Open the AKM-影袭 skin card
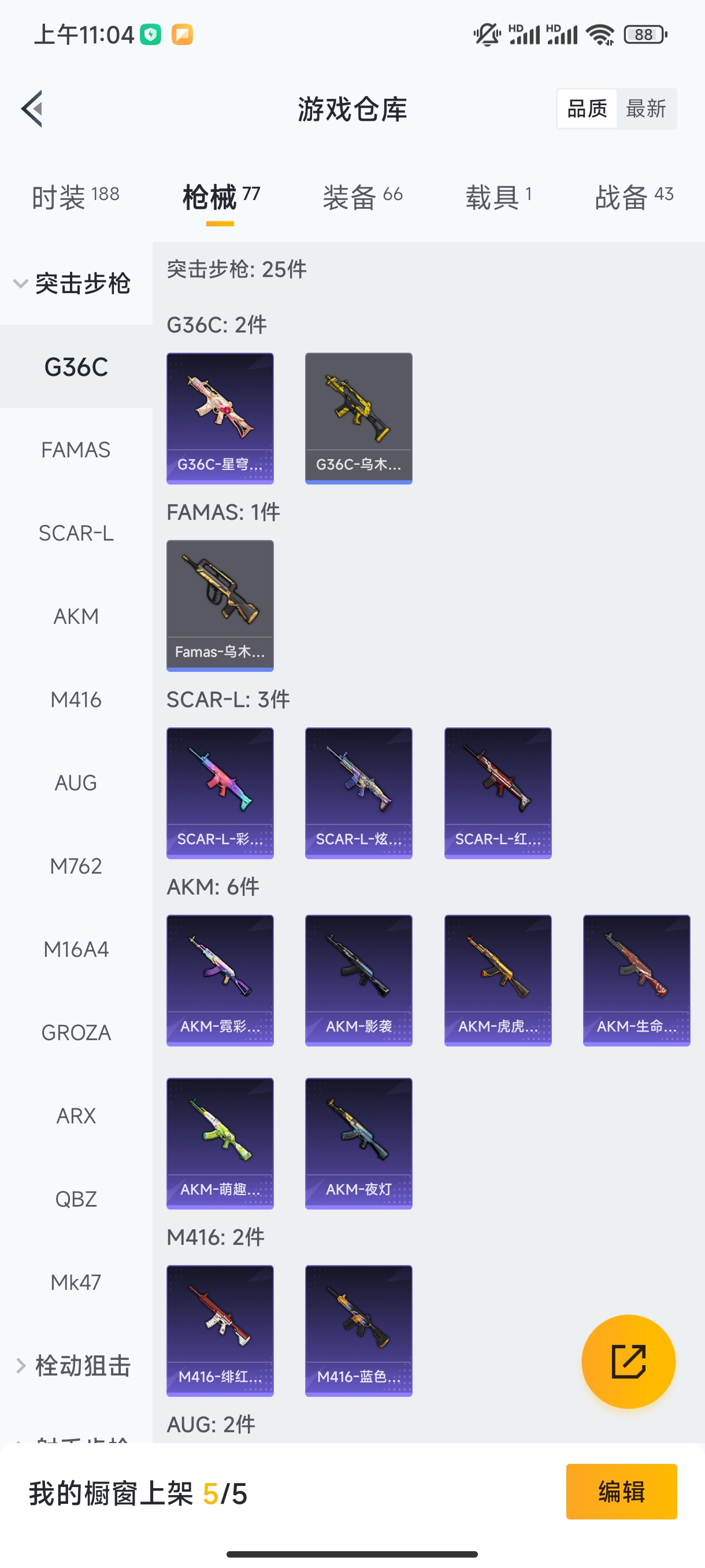The height and width of the screenshot is (1568, 705). 359,980
